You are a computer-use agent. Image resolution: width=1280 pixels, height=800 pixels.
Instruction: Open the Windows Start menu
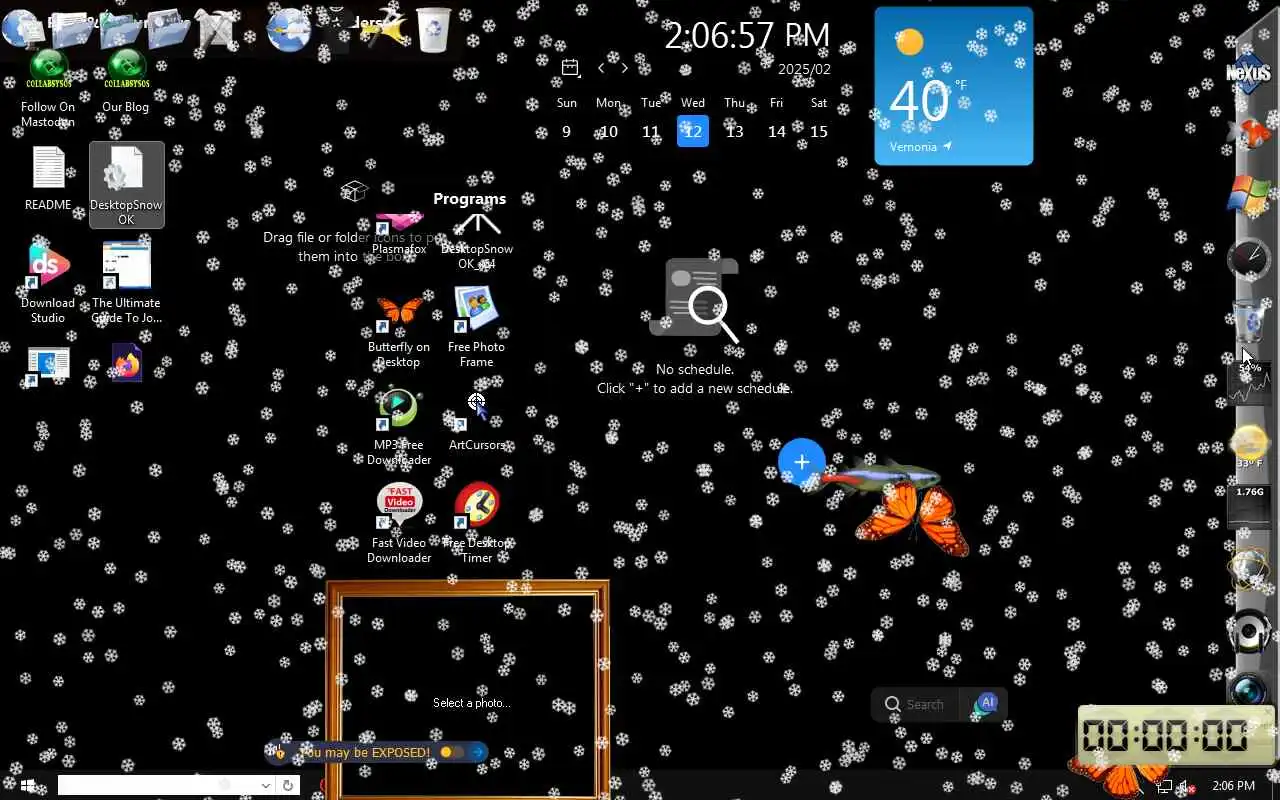click(x=27, y=786)
